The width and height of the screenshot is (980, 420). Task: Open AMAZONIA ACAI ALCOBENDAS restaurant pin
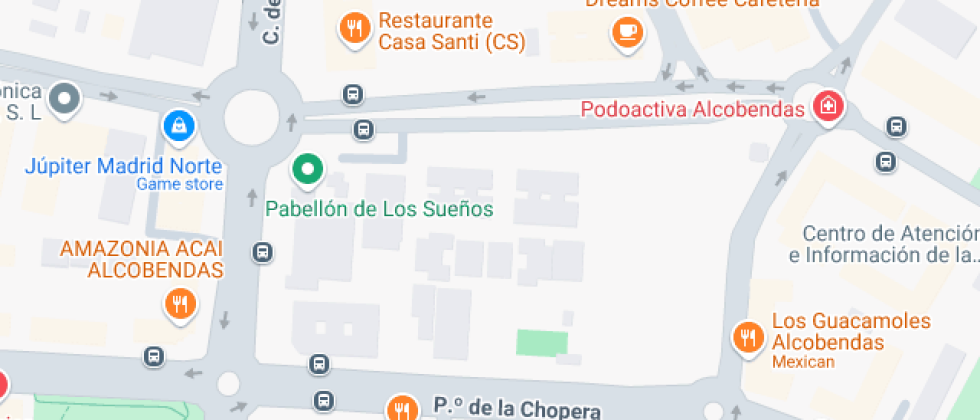tap(180, 302)
